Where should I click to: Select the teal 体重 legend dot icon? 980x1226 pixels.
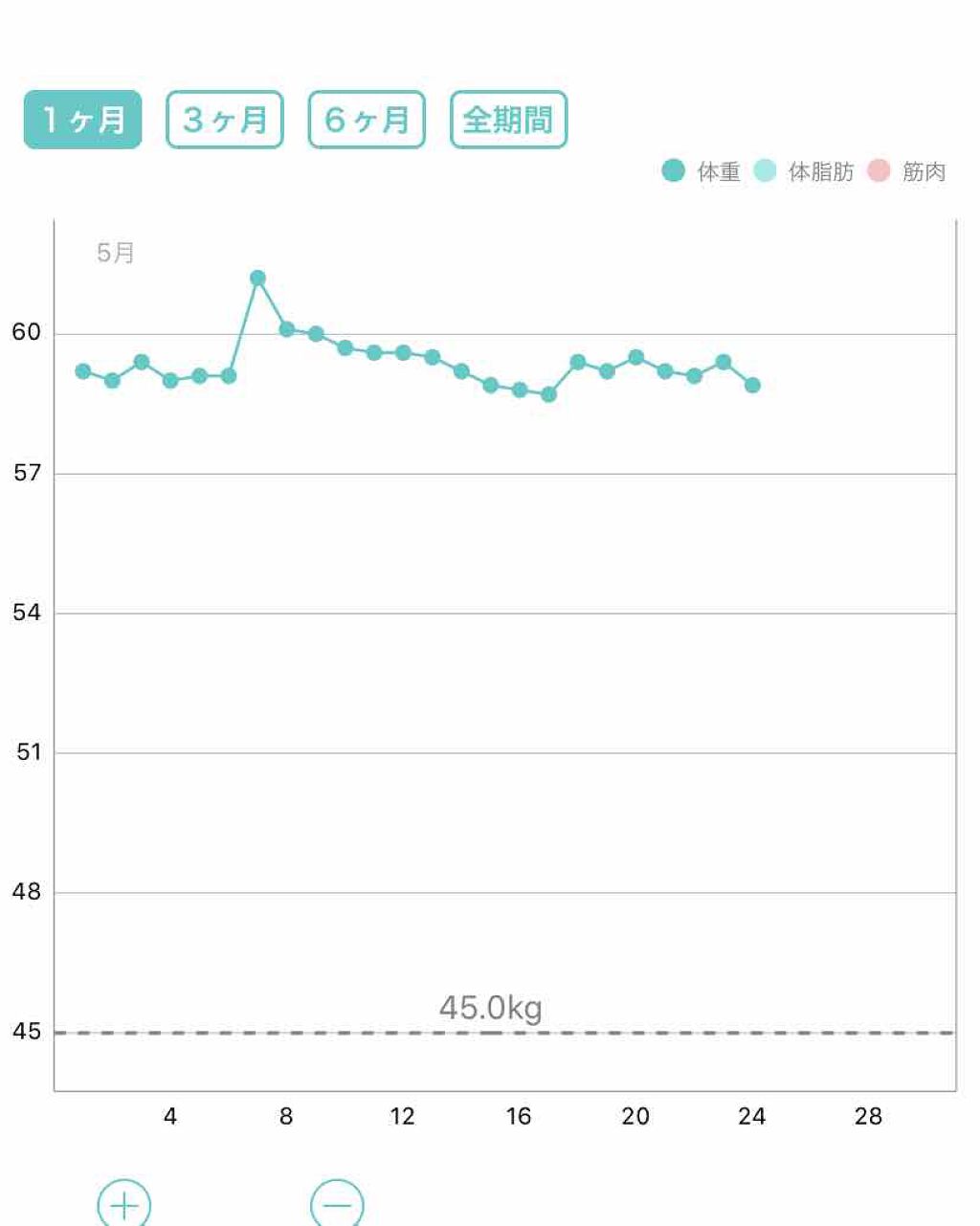[x=673, y=170]
